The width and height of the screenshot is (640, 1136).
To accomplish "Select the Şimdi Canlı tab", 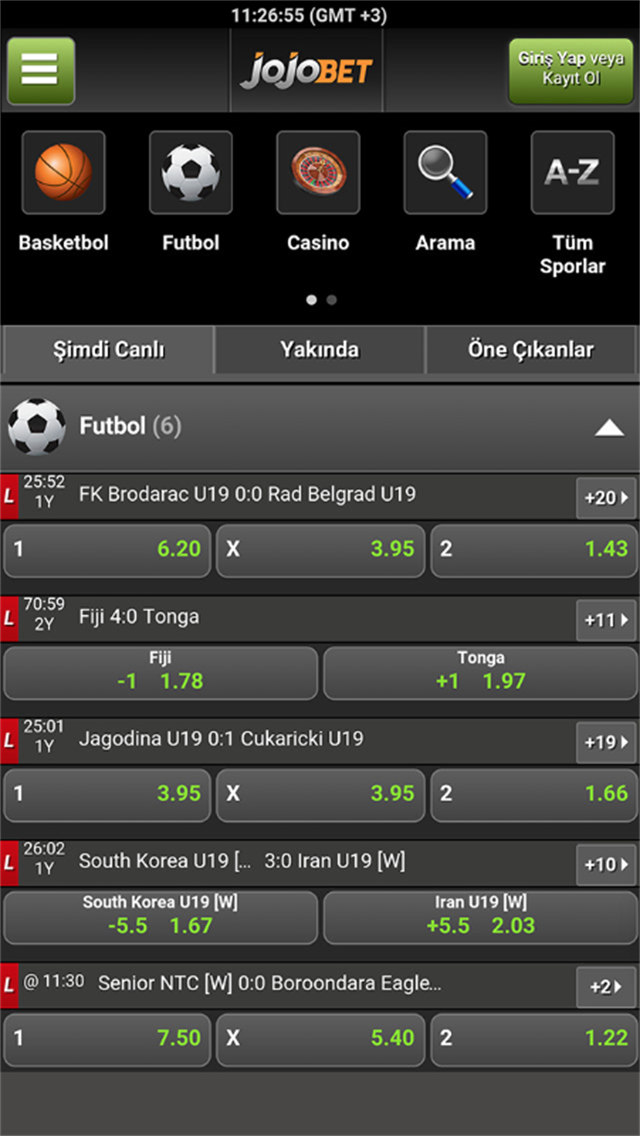I will [108, 350].
